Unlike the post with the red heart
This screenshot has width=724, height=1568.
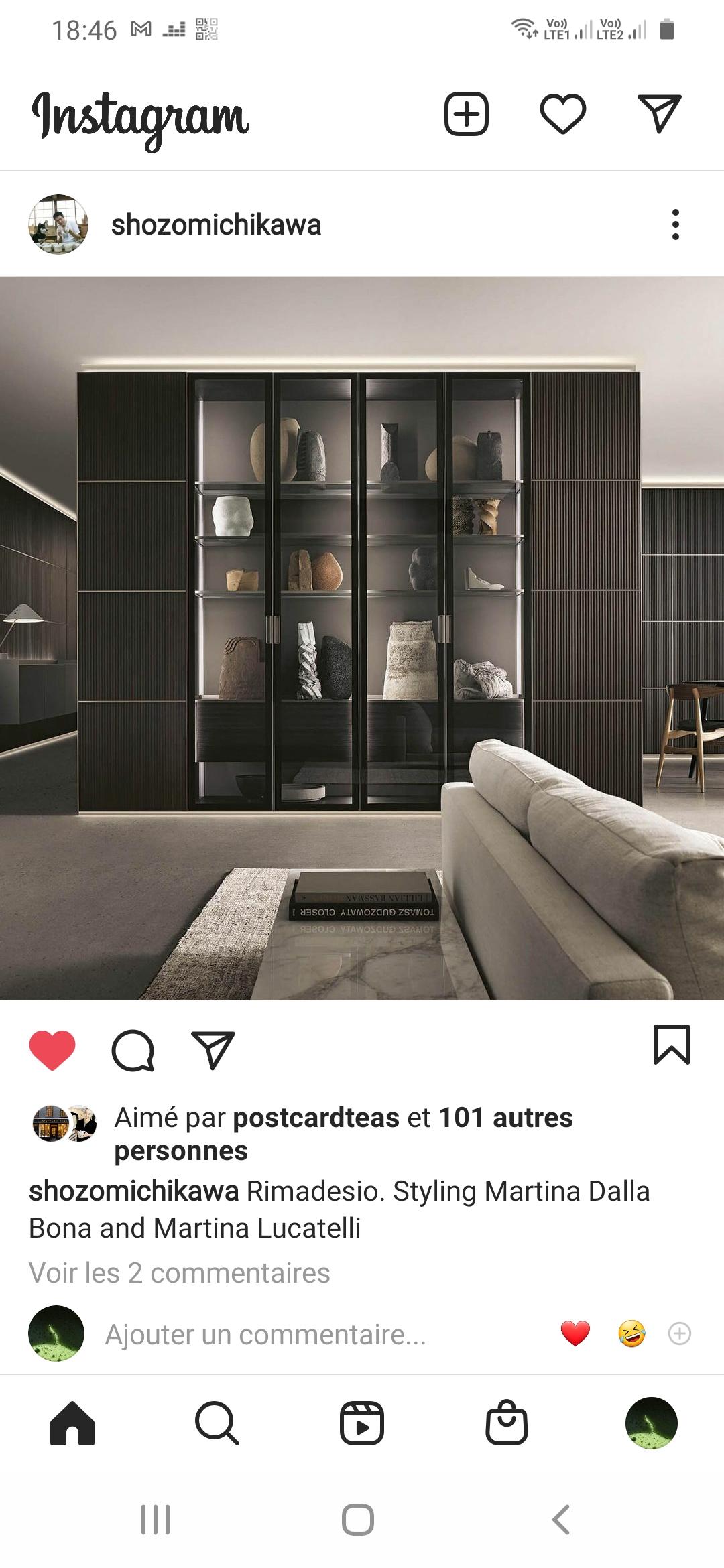click(52, 1049)
